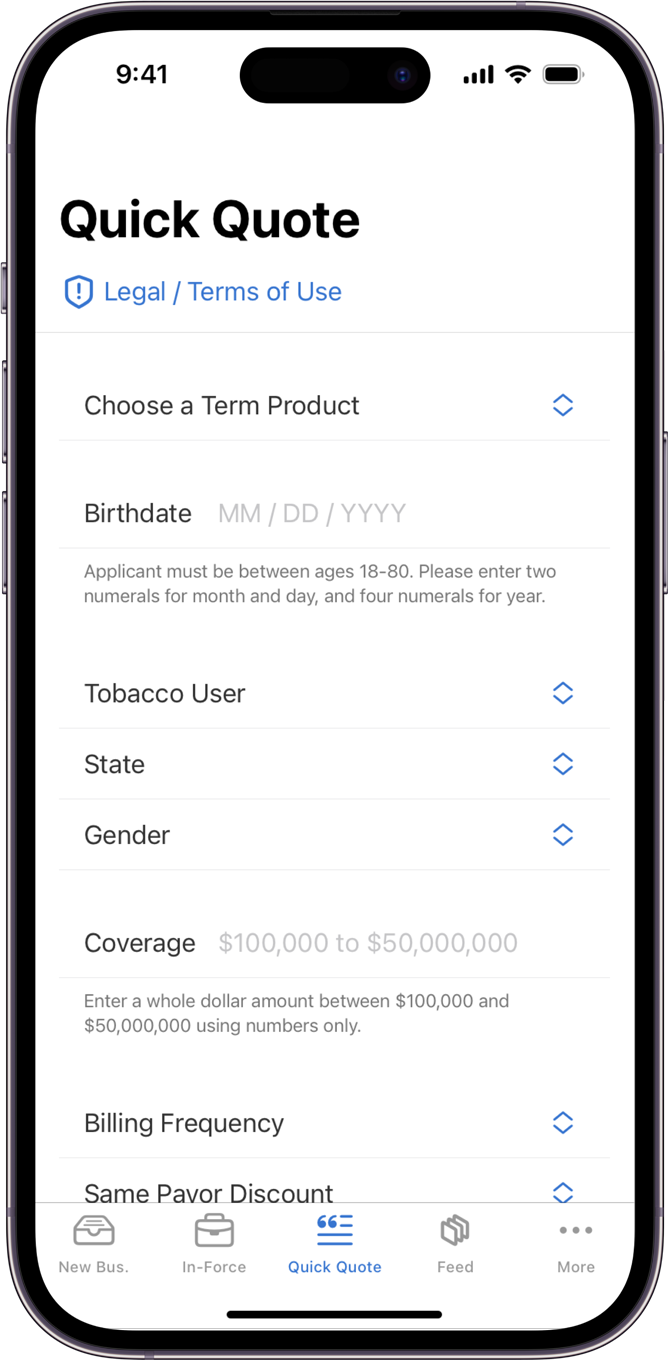Expand the Same Payor Discount picker

334,1190
